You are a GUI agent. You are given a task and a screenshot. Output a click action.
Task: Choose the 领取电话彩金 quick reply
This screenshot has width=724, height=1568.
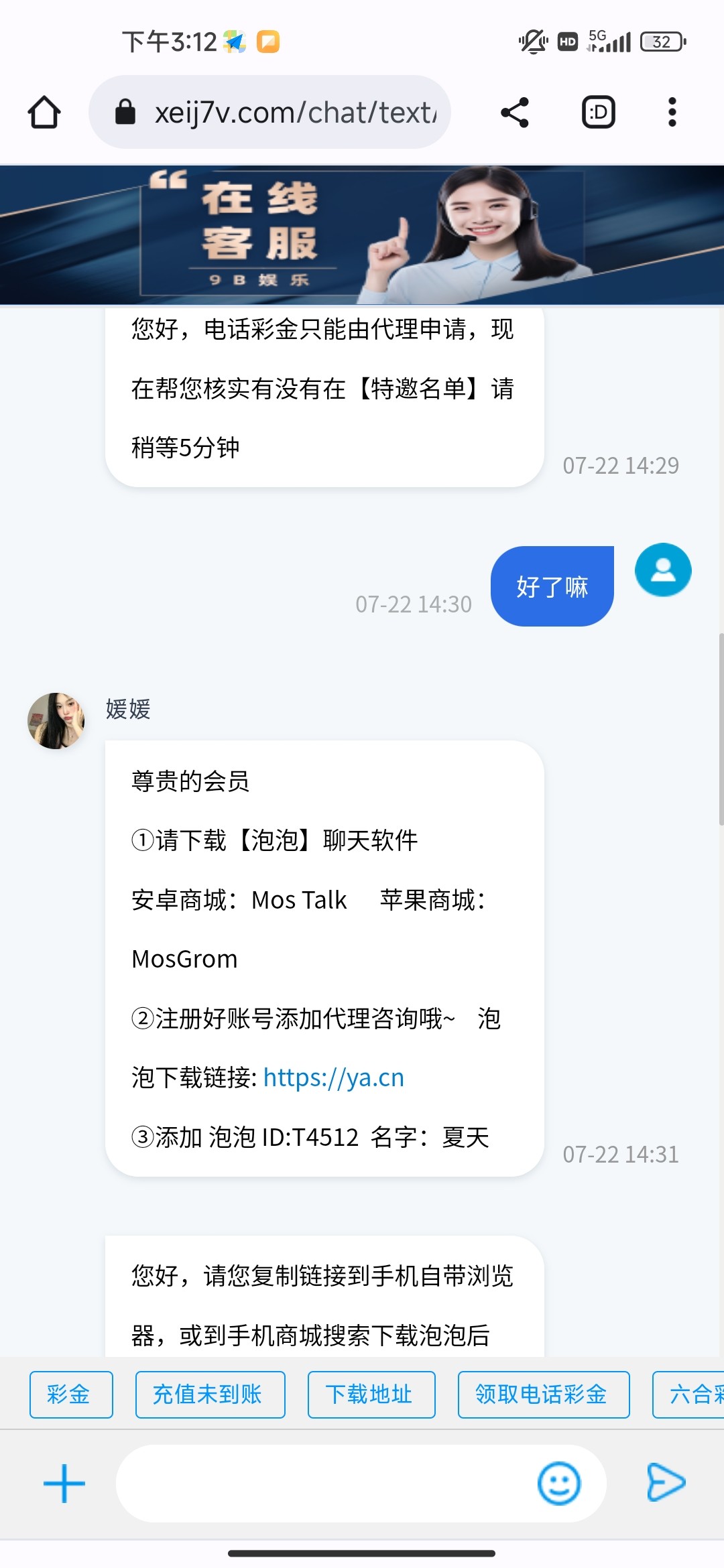544,1394
